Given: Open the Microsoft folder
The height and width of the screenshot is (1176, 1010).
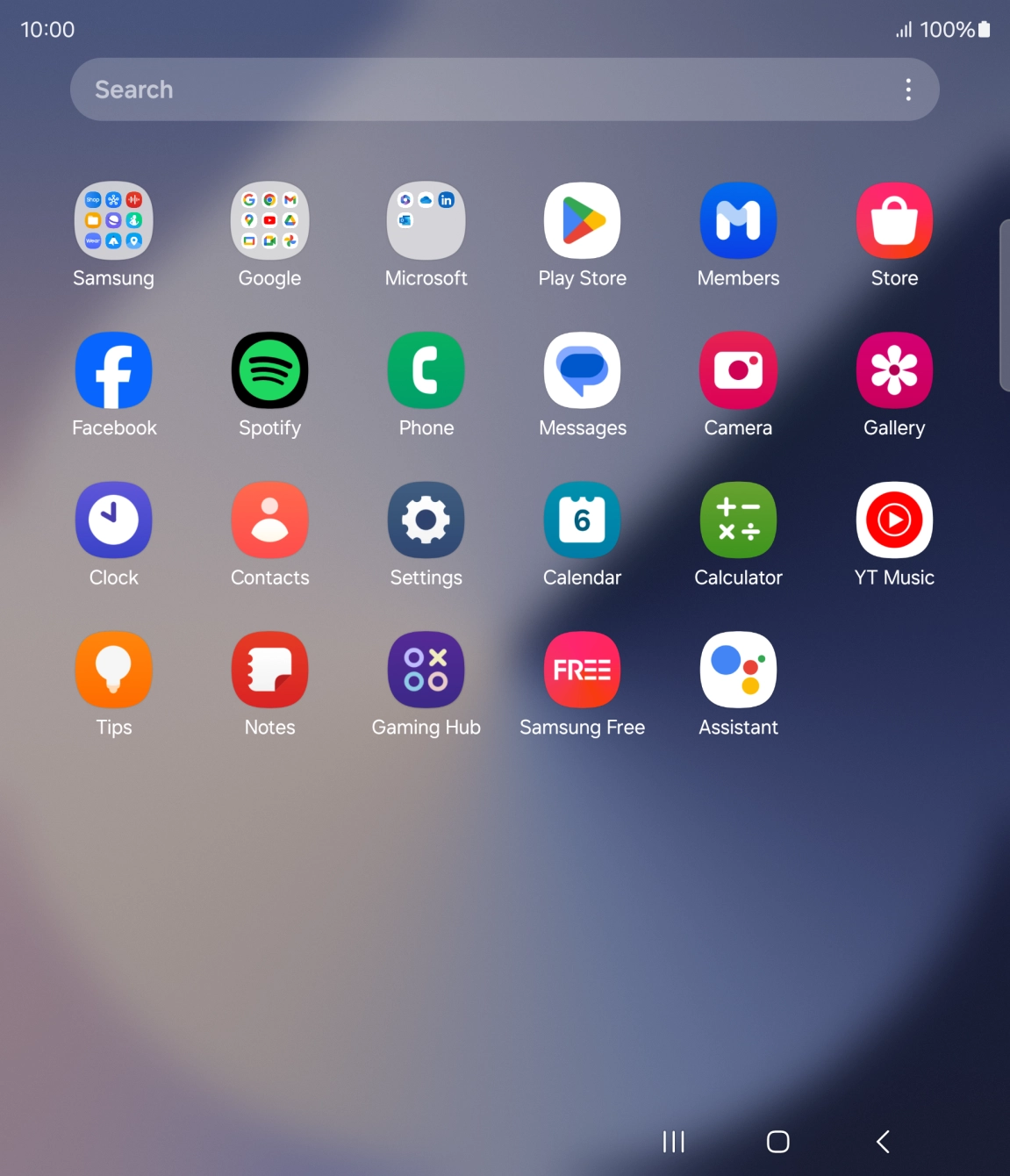Looking at the screenshot, I should tap(426, 221).
